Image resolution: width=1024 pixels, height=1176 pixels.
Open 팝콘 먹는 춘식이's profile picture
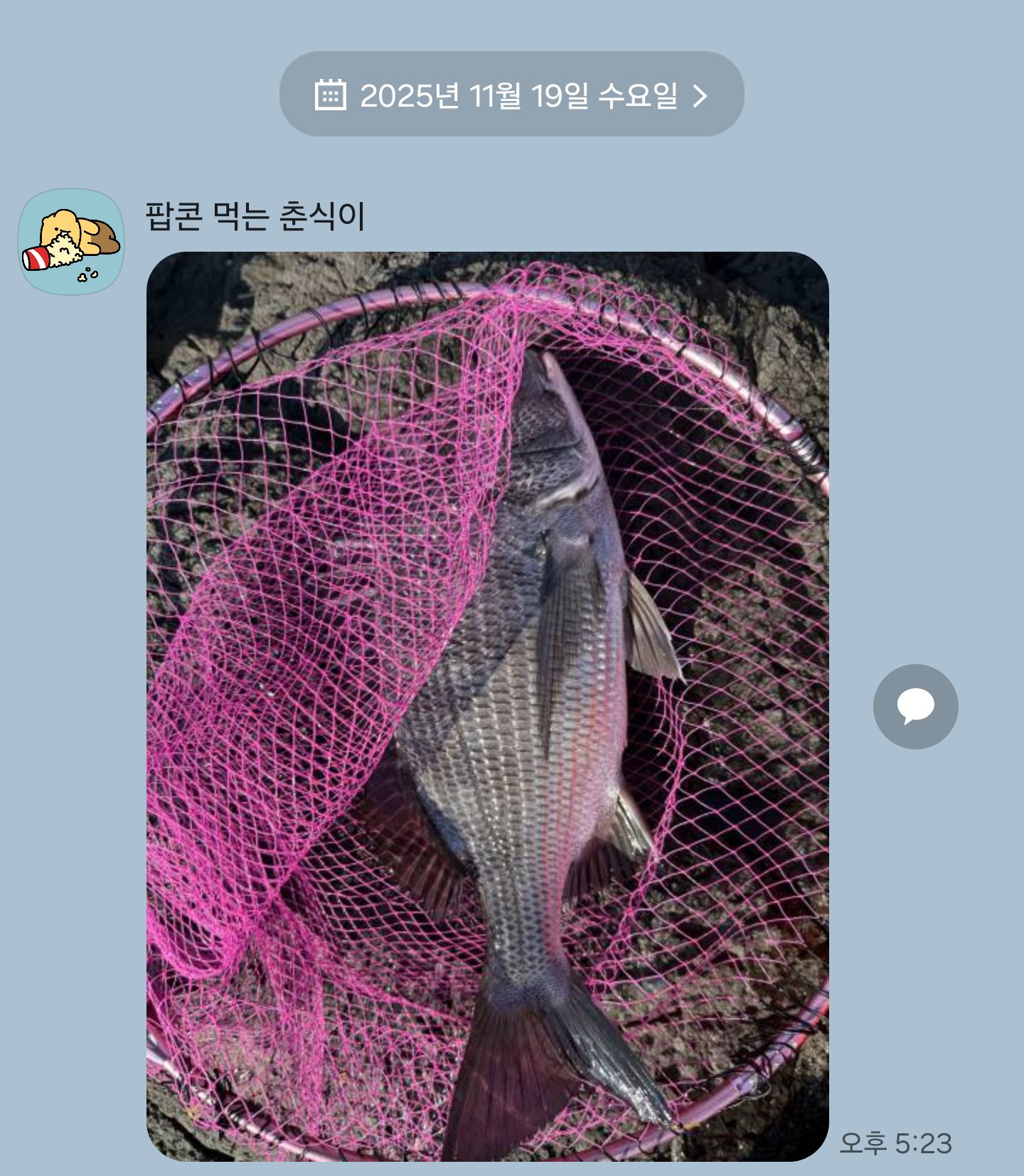pyautogui.click(x=71, y=242)
